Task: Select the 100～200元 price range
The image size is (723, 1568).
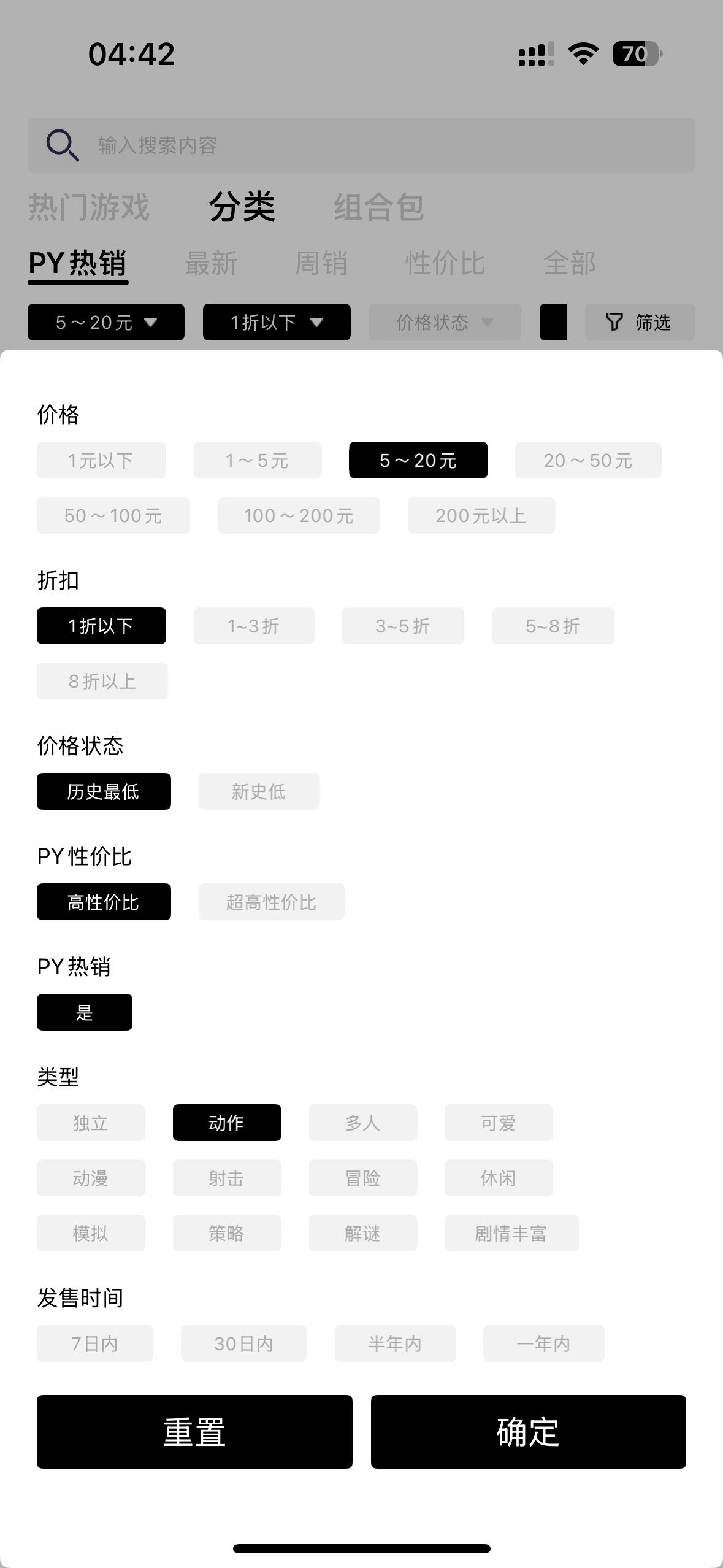Action: click(x=298, y=515)
